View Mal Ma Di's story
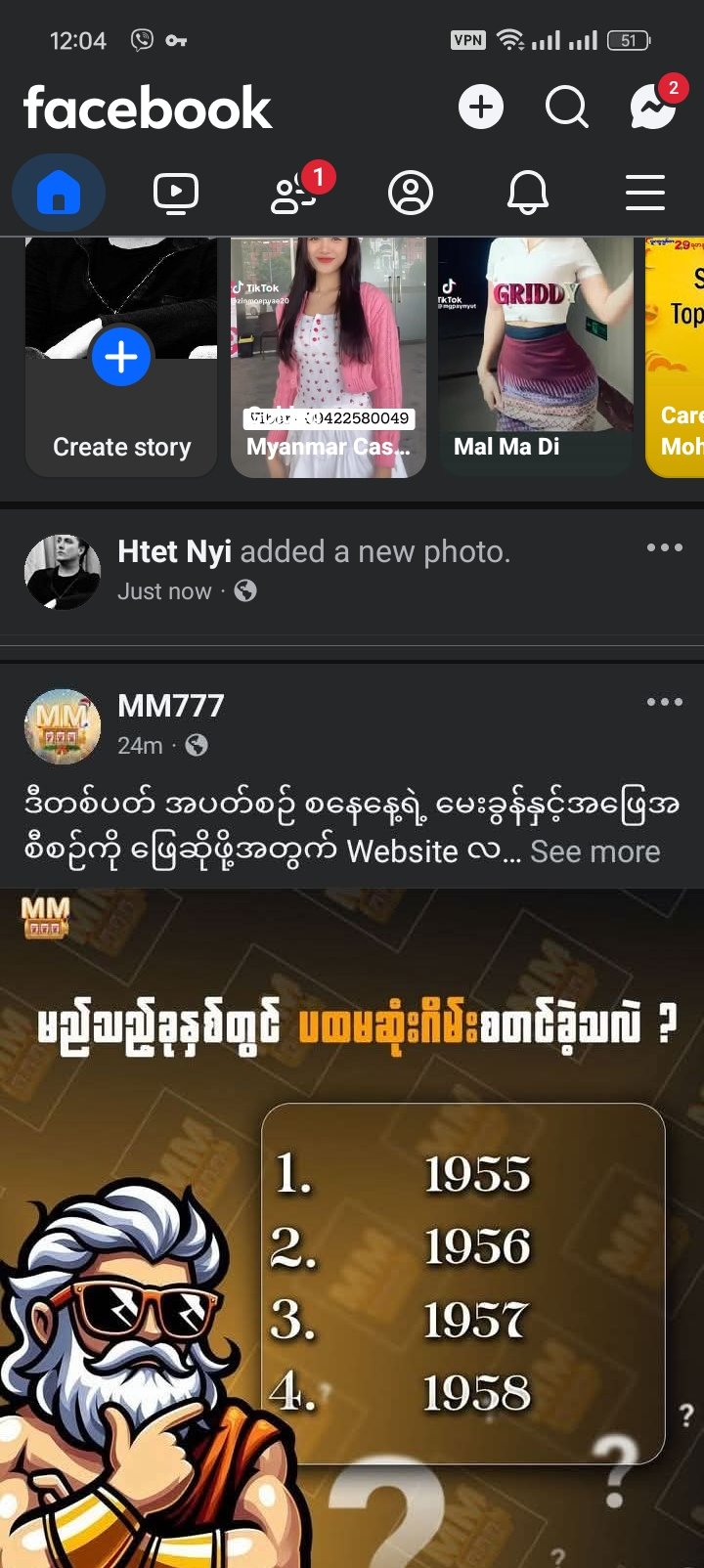Viewport: 704px width, 1568px height. point(536,358)
